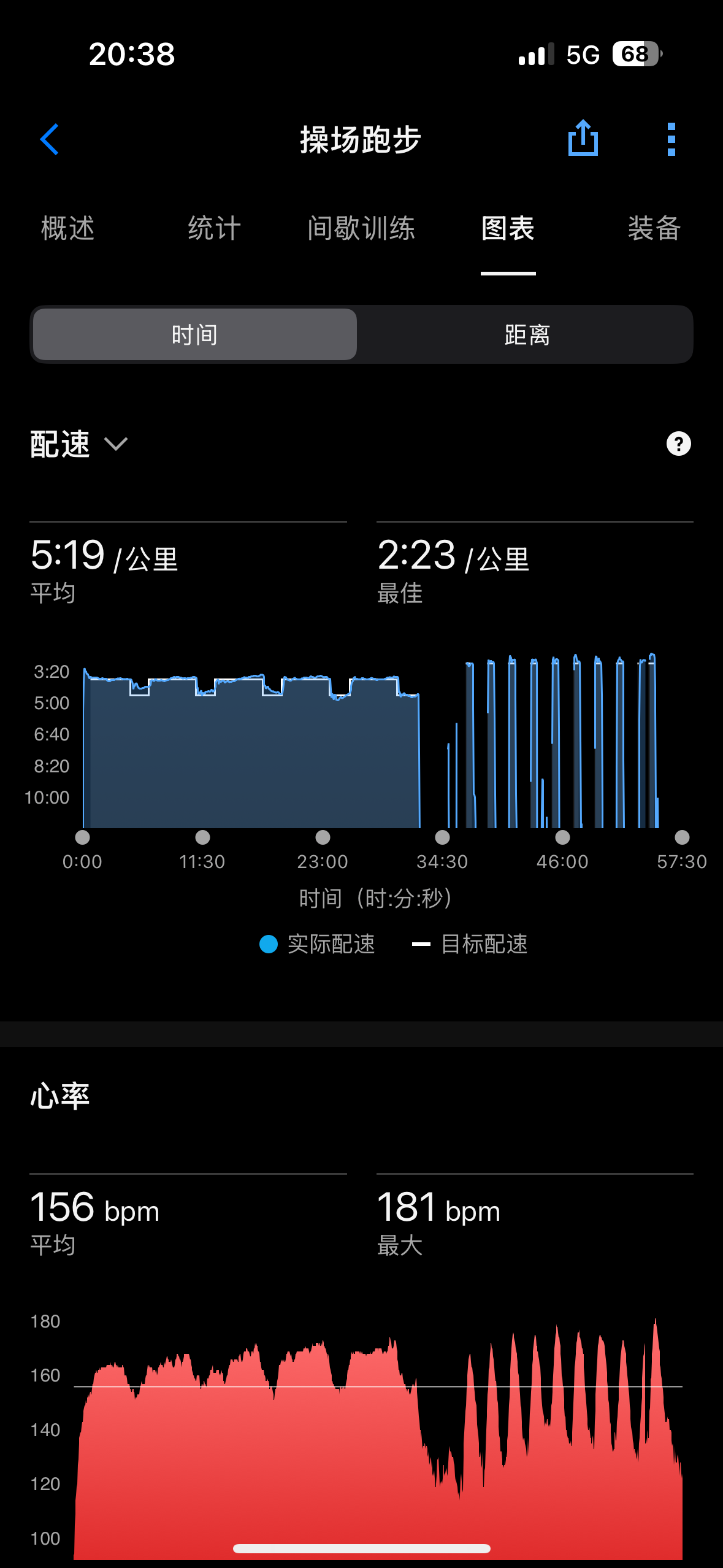Open the question mark help icon

click(x=678, y=444)
